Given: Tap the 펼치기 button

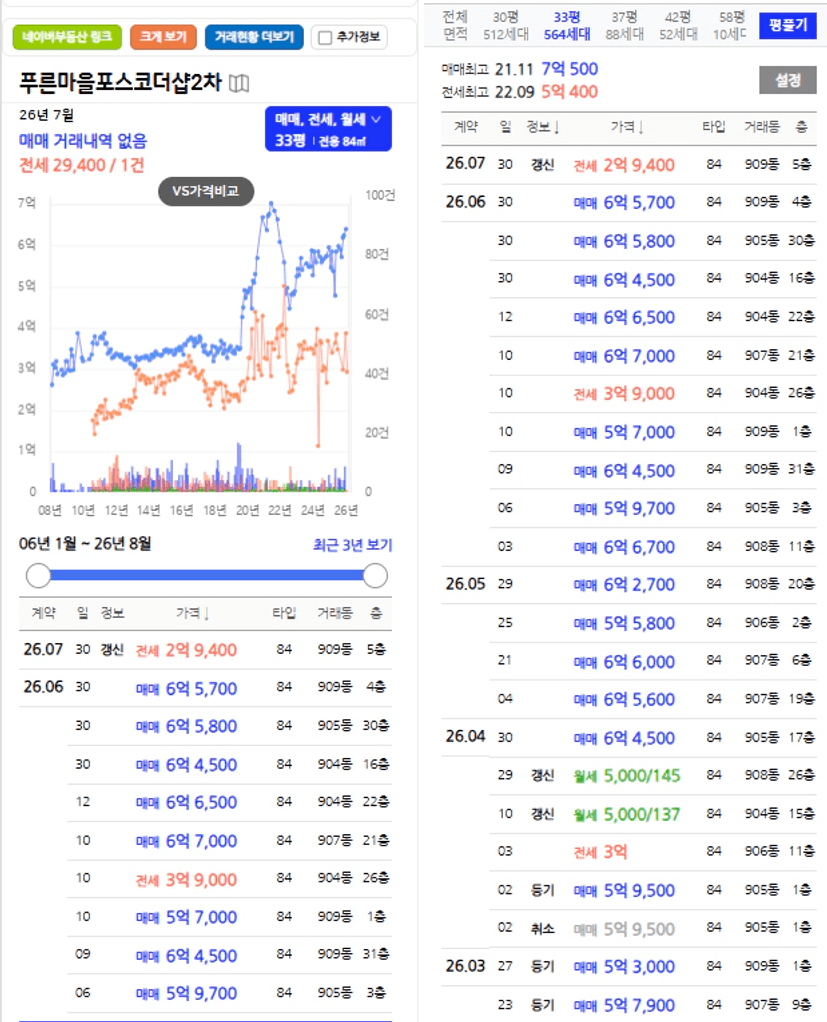Looking at the screenshot, I should click(788, 25).
